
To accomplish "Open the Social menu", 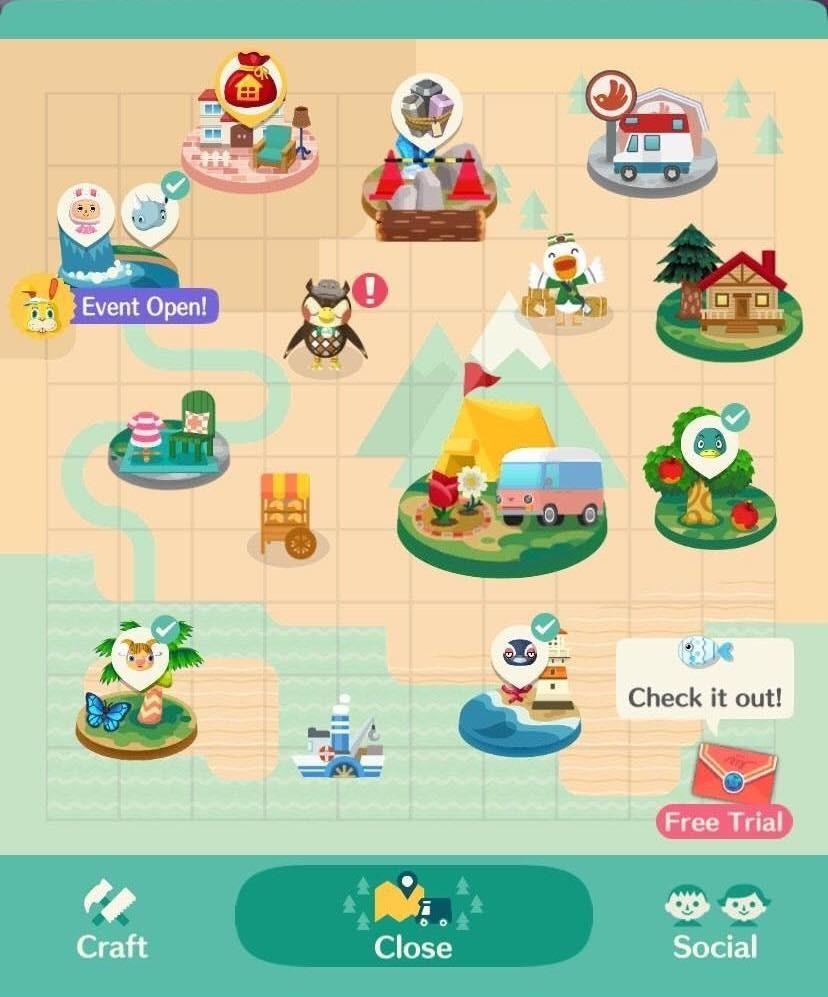I will (x=714, y=918).
